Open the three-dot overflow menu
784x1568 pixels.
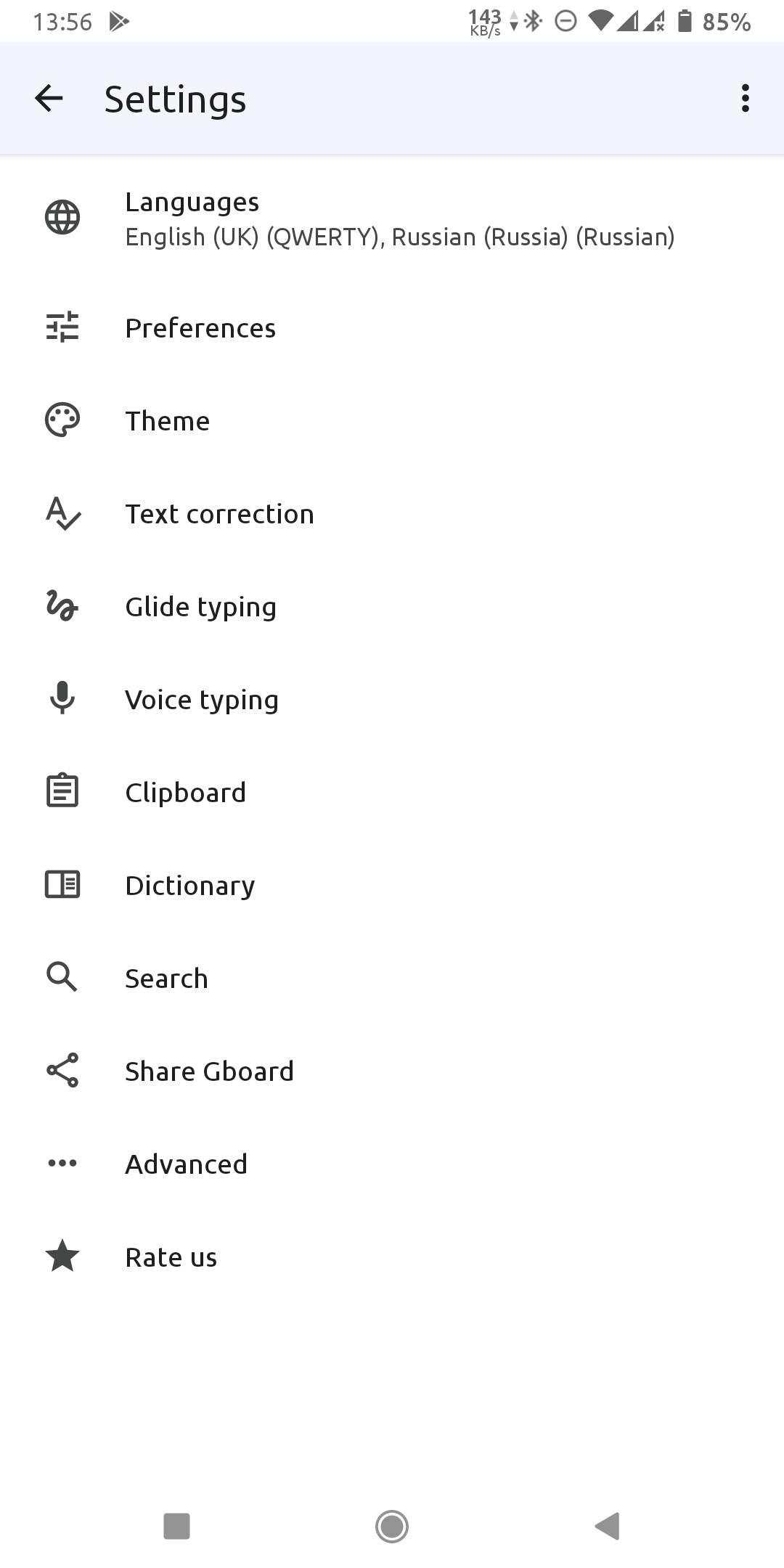point(745,99)
